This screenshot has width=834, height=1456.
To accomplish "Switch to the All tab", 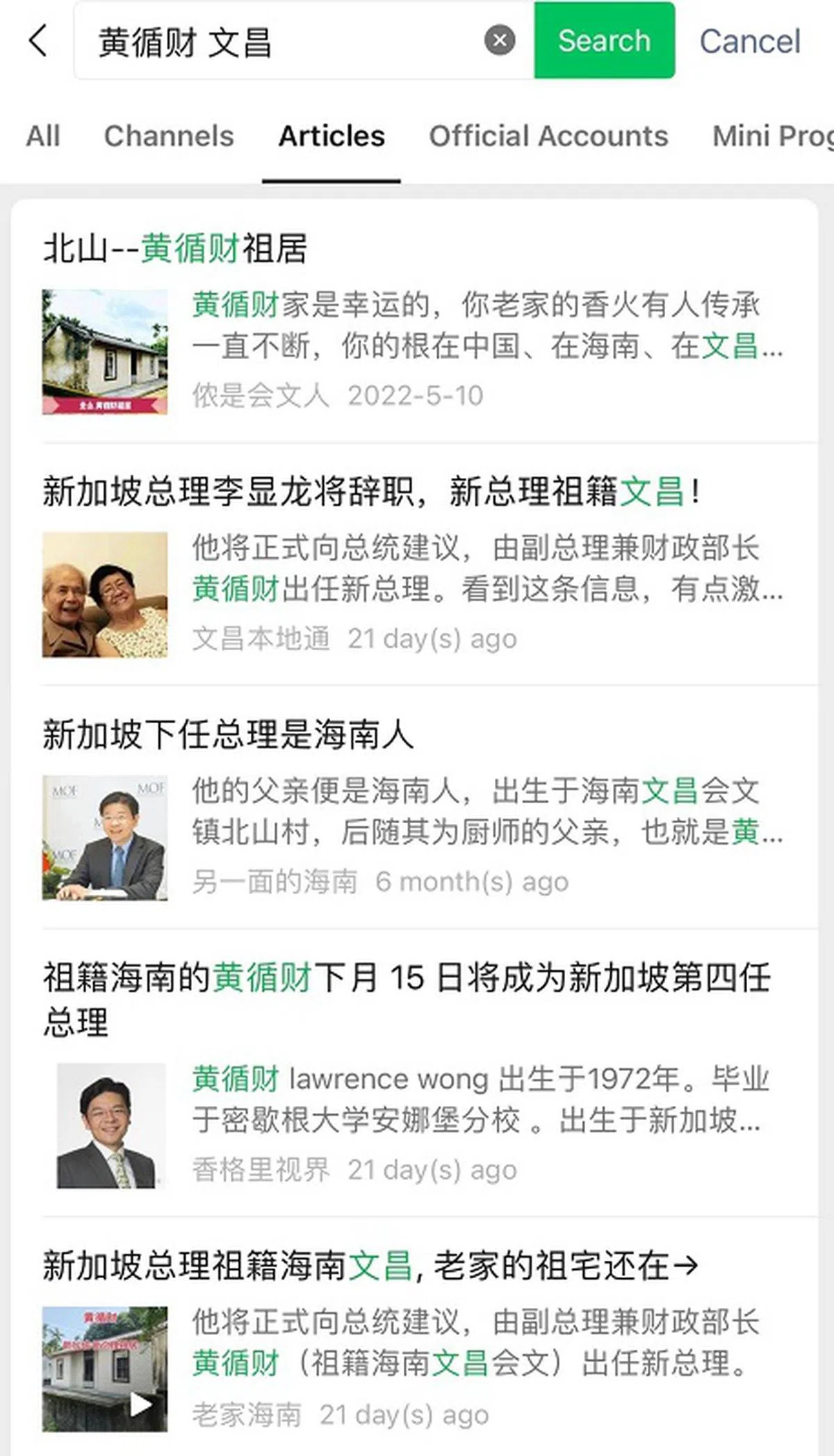I will pos(43,136).
